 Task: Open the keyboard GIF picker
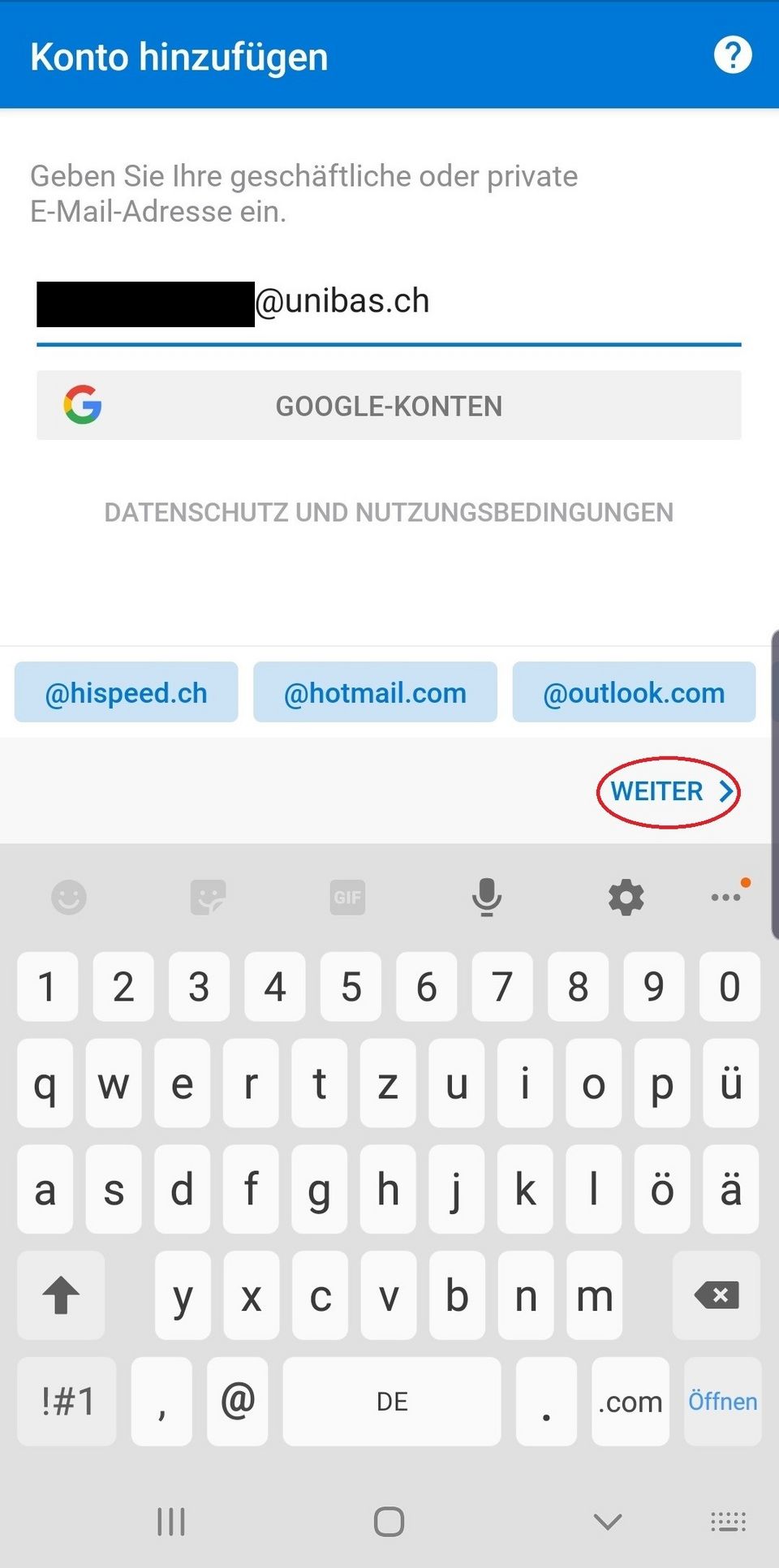pyautogui.click(x=347, y=898)
